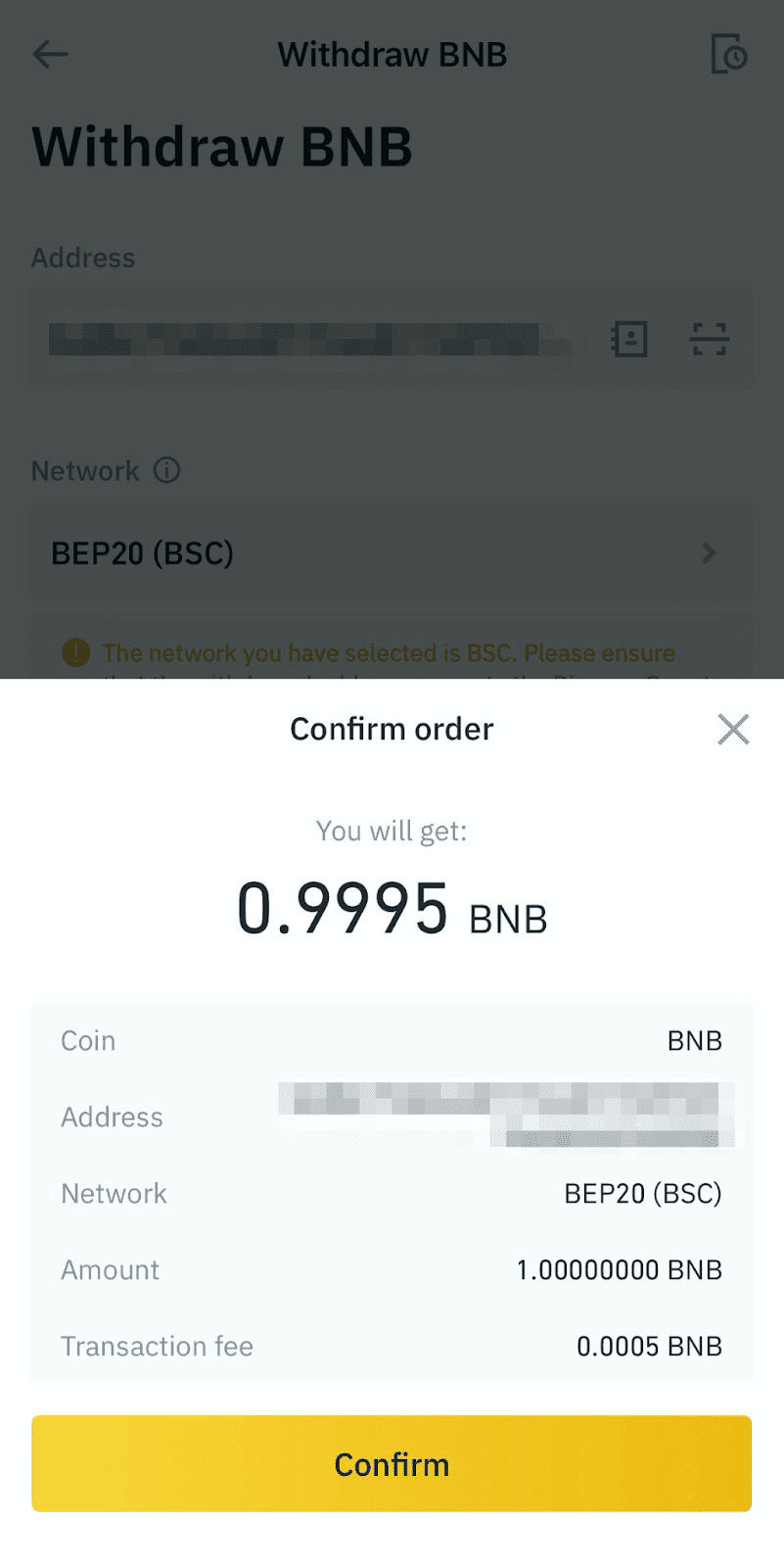784x1567 pixels.
Task: Open withdrawal history icon
Action: 728,55
